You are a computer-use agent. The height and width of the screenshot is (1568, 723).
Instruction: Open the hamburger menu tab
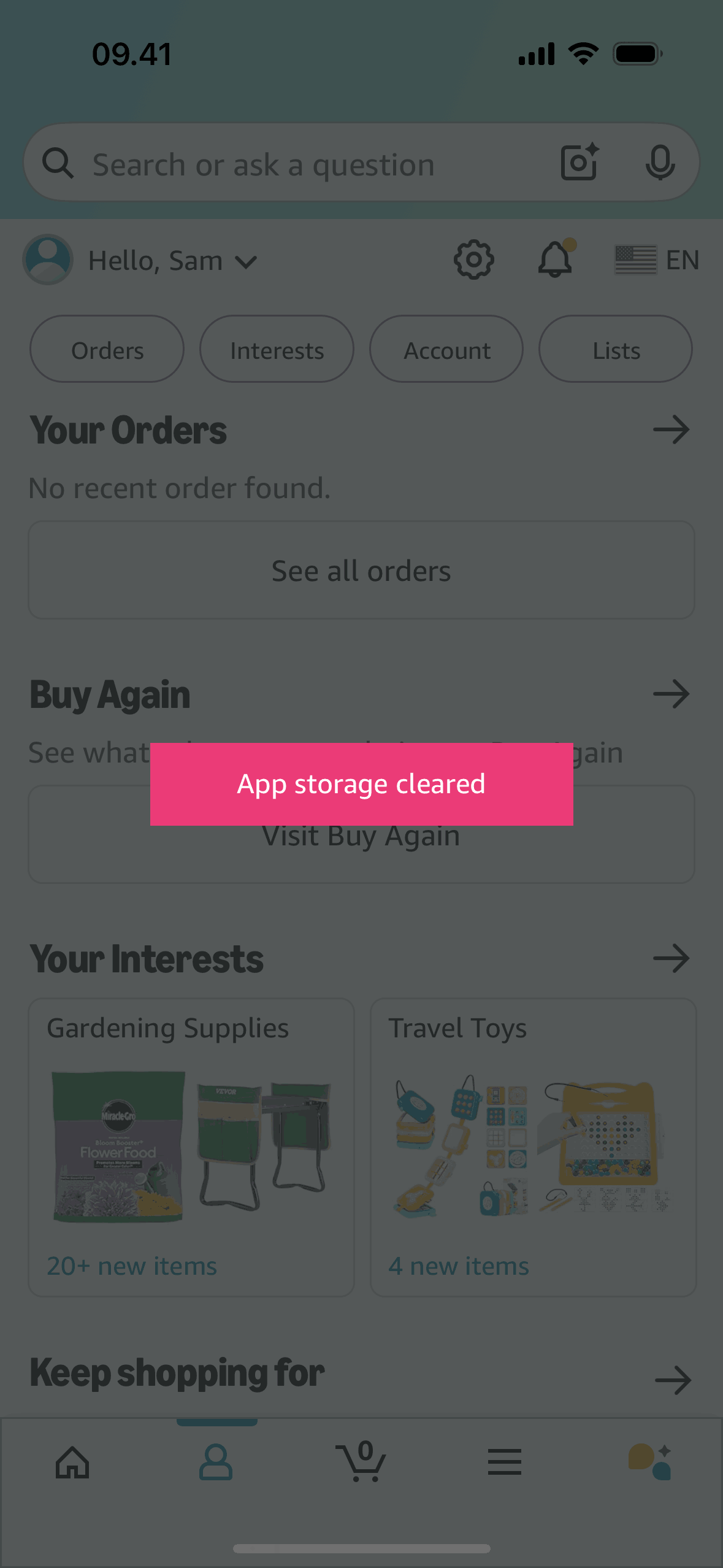[x=505, y=1462]
